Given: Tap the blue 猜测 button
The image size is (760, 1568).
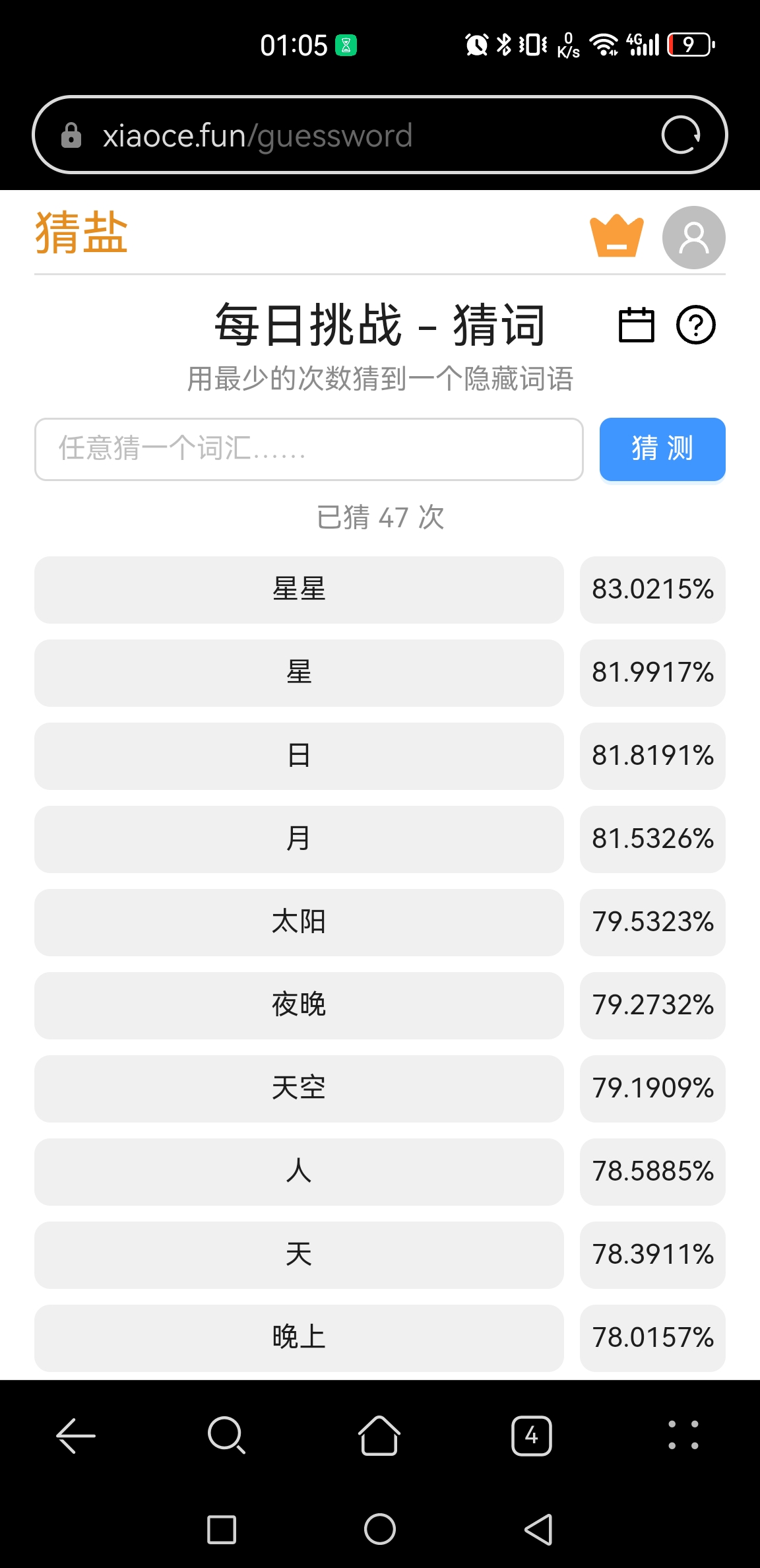Looking at the screenshot, I should [662, 449].
